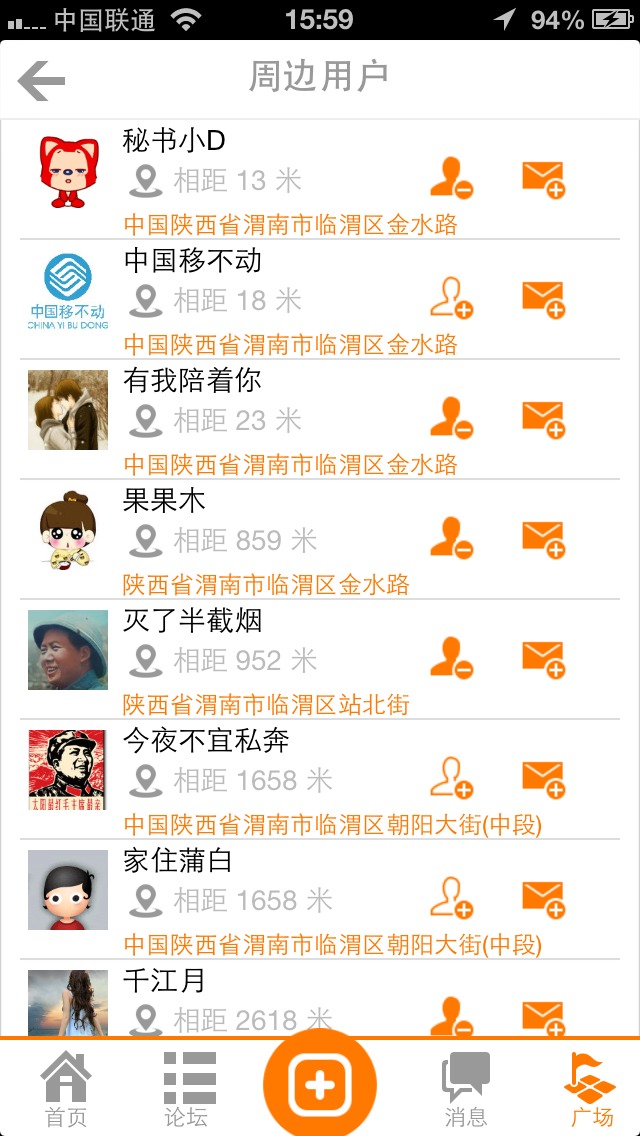Tap the orange plus button to post
Viewport: 640px width, 1136px height.
click(319, 1084)
